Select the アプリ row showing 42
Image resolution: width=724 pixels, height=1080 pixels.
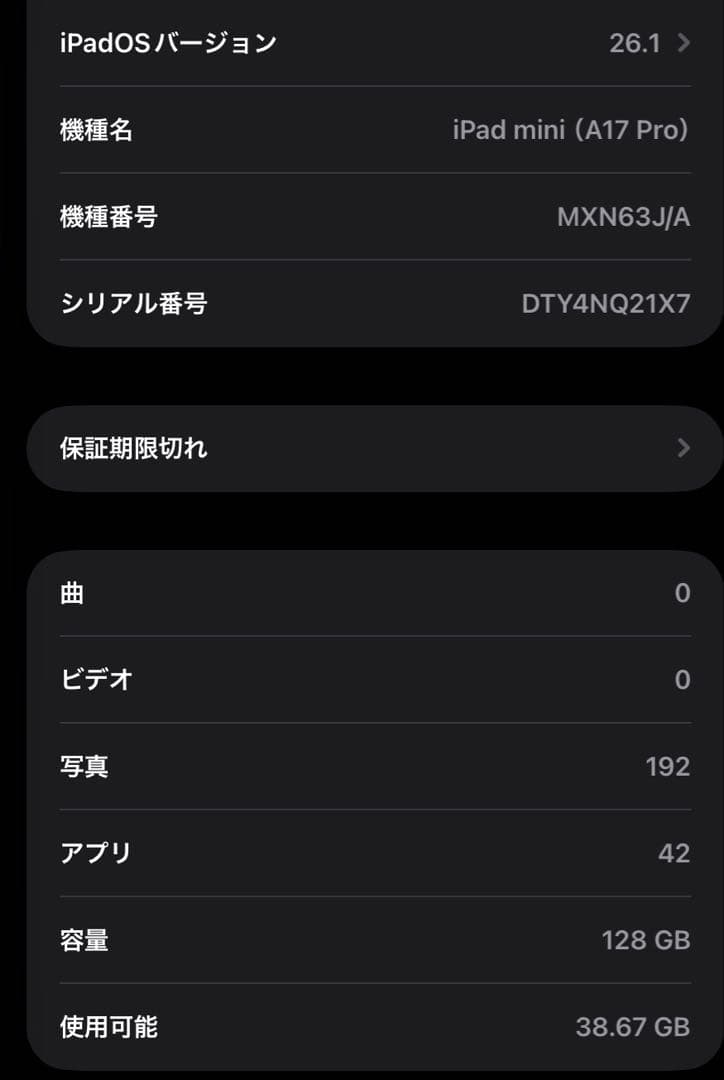pos(360,852)
